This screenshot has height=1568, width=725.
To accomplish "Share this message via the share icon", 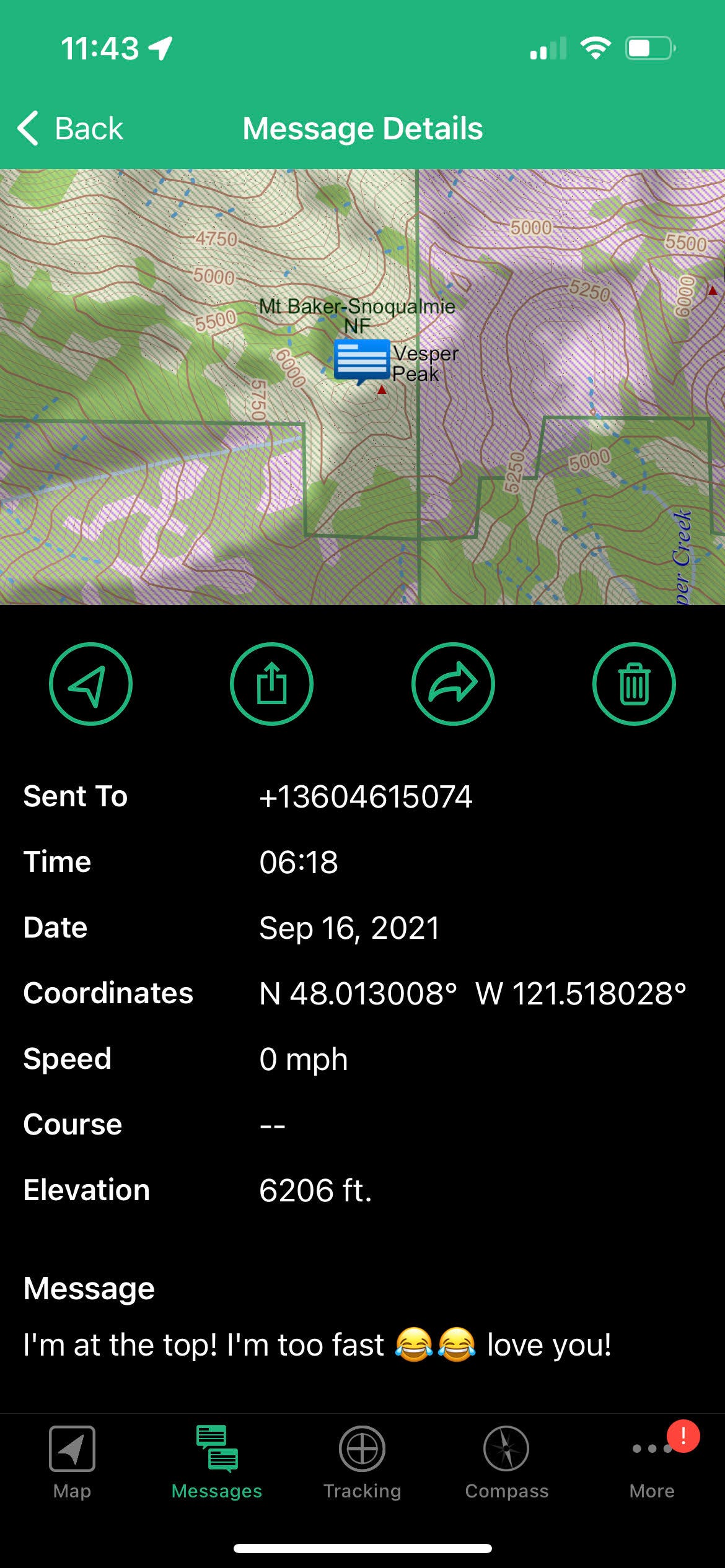I will (x=271, y=684).
